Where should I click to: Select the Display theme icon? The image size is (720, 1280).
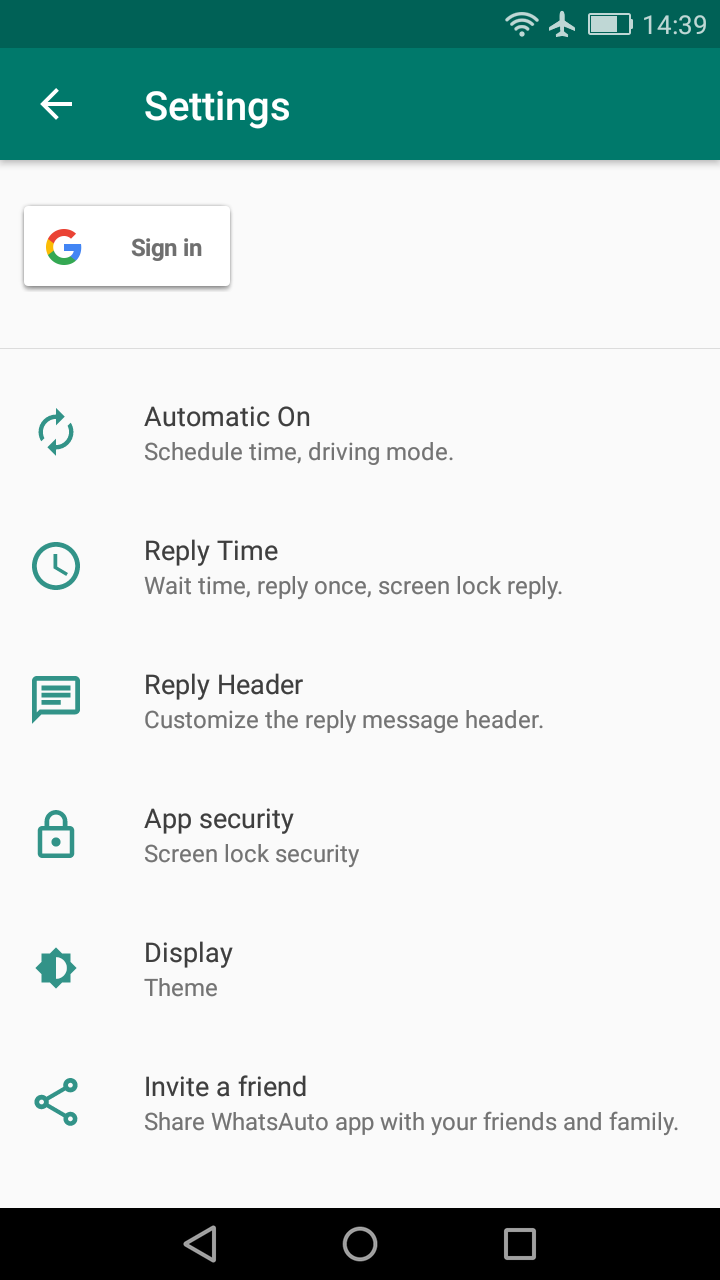[55, 967]
